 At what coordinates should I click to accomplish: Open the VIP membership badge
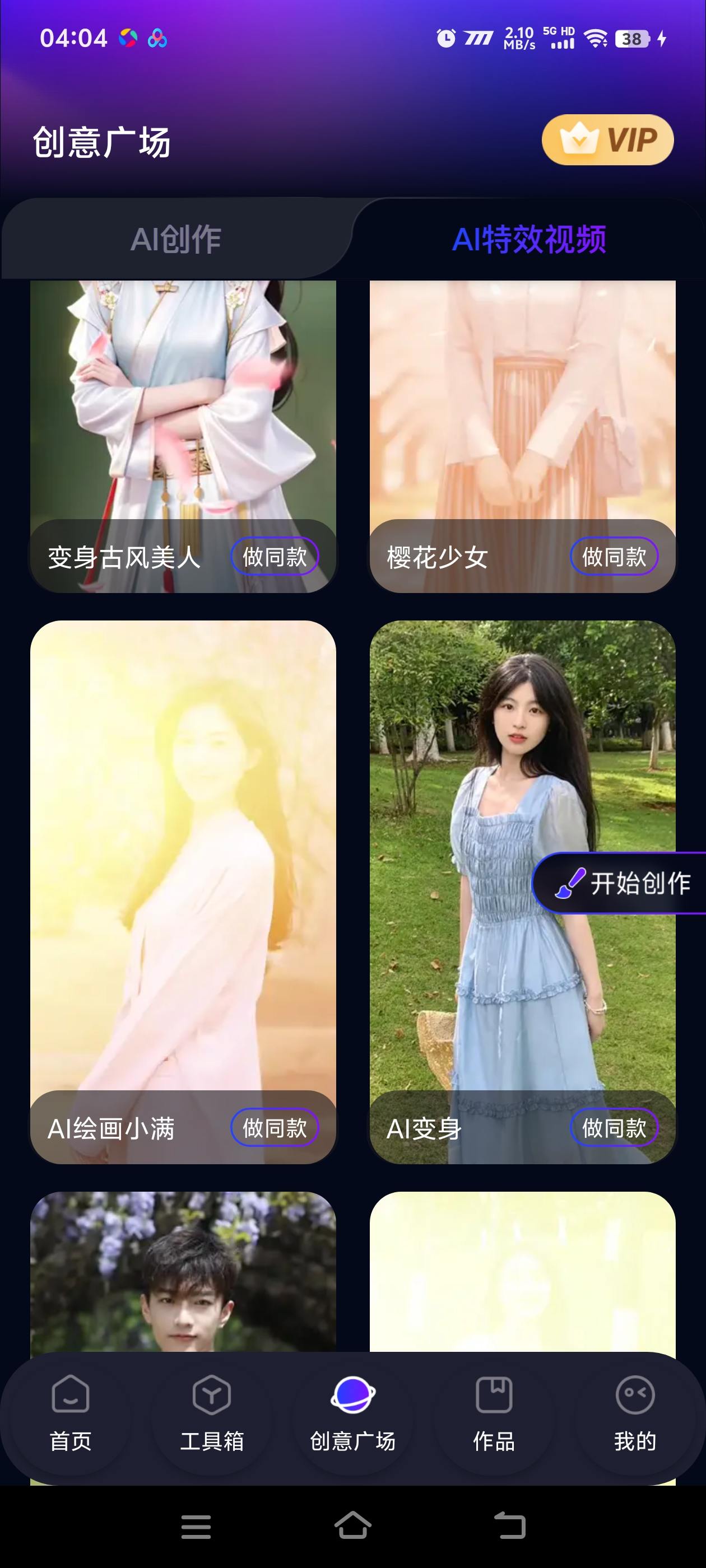coord(605,139)
